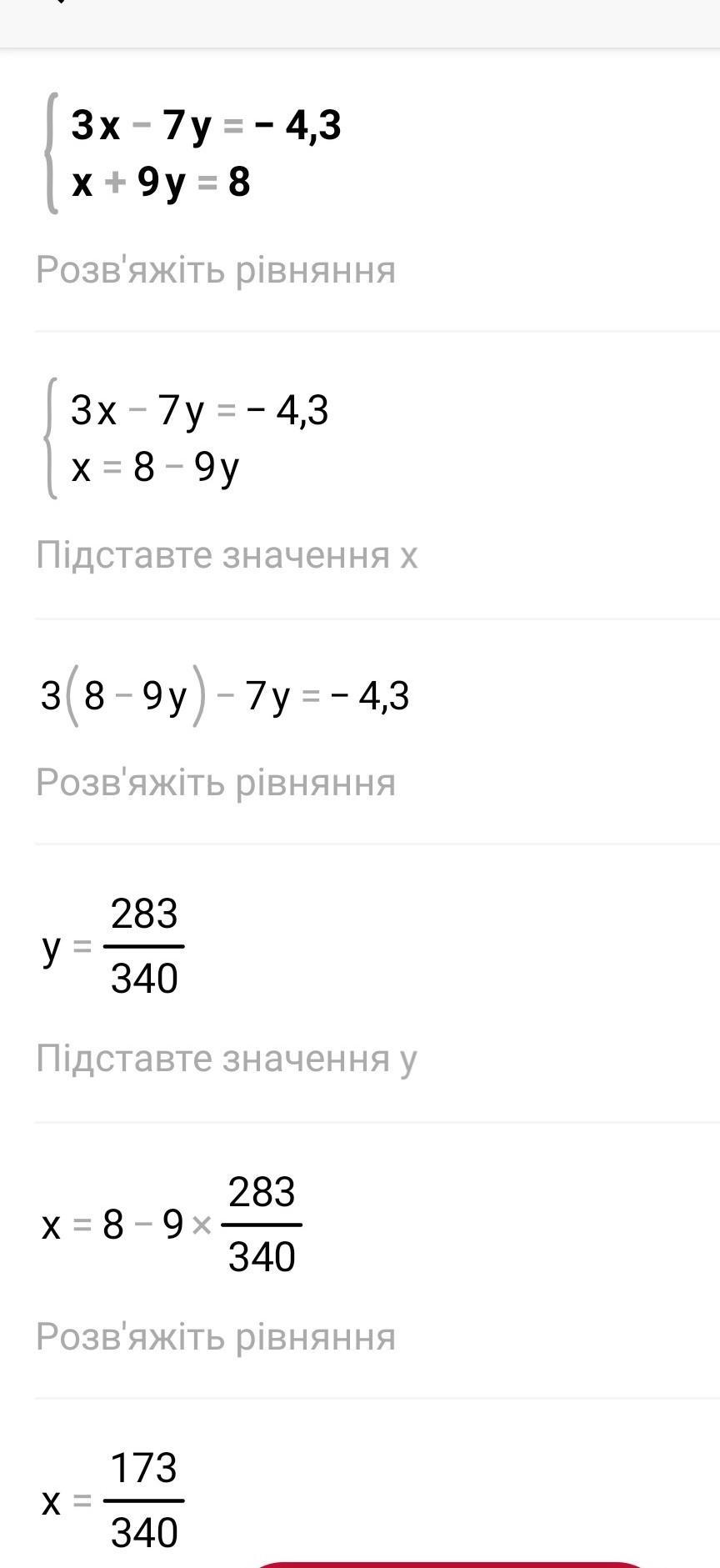
Task: Expand the step 3(8 − 9y) − 7y = −4,3
Action: pyautogui.click(x=225, y=696)
